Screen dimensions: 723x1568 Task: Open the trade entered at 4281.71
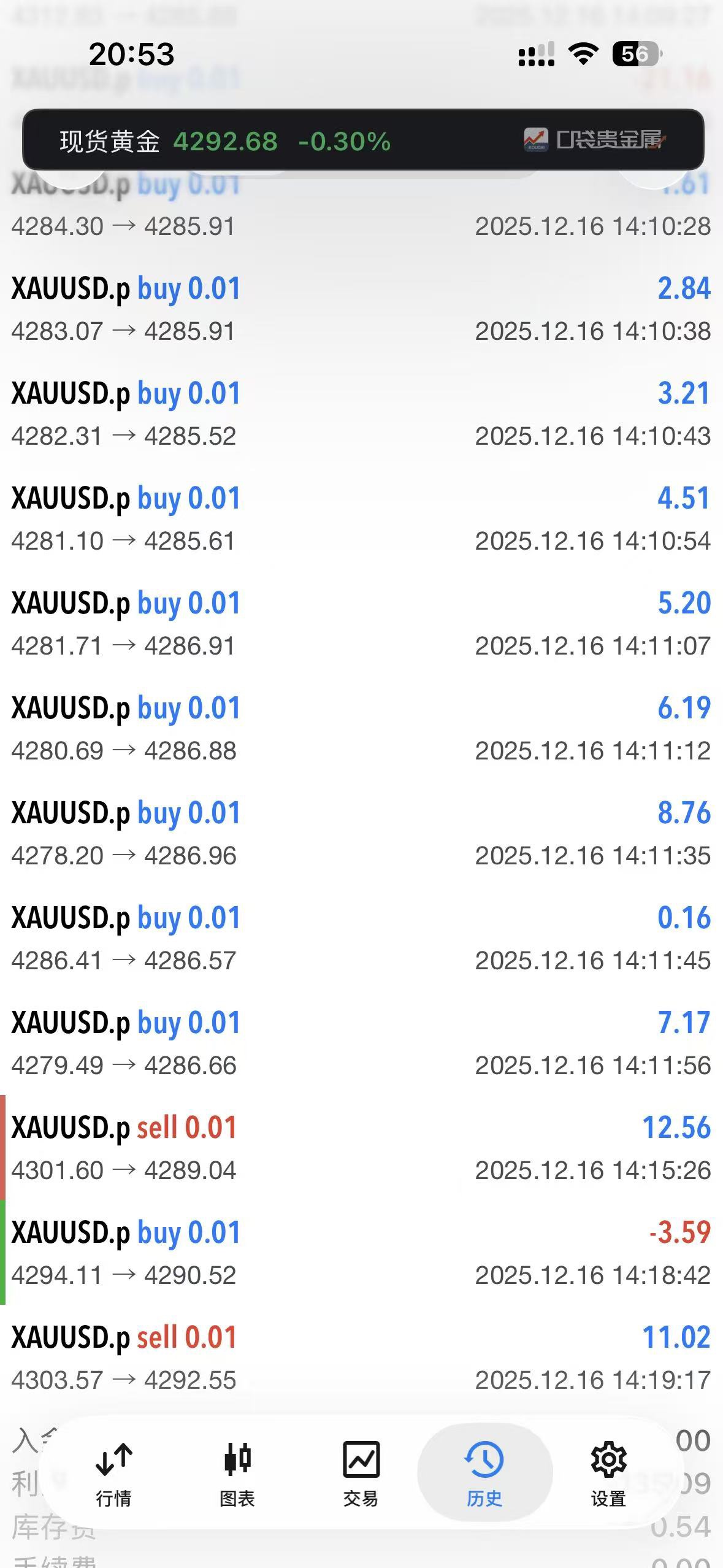pyautogui.click(x=361, y=624)
